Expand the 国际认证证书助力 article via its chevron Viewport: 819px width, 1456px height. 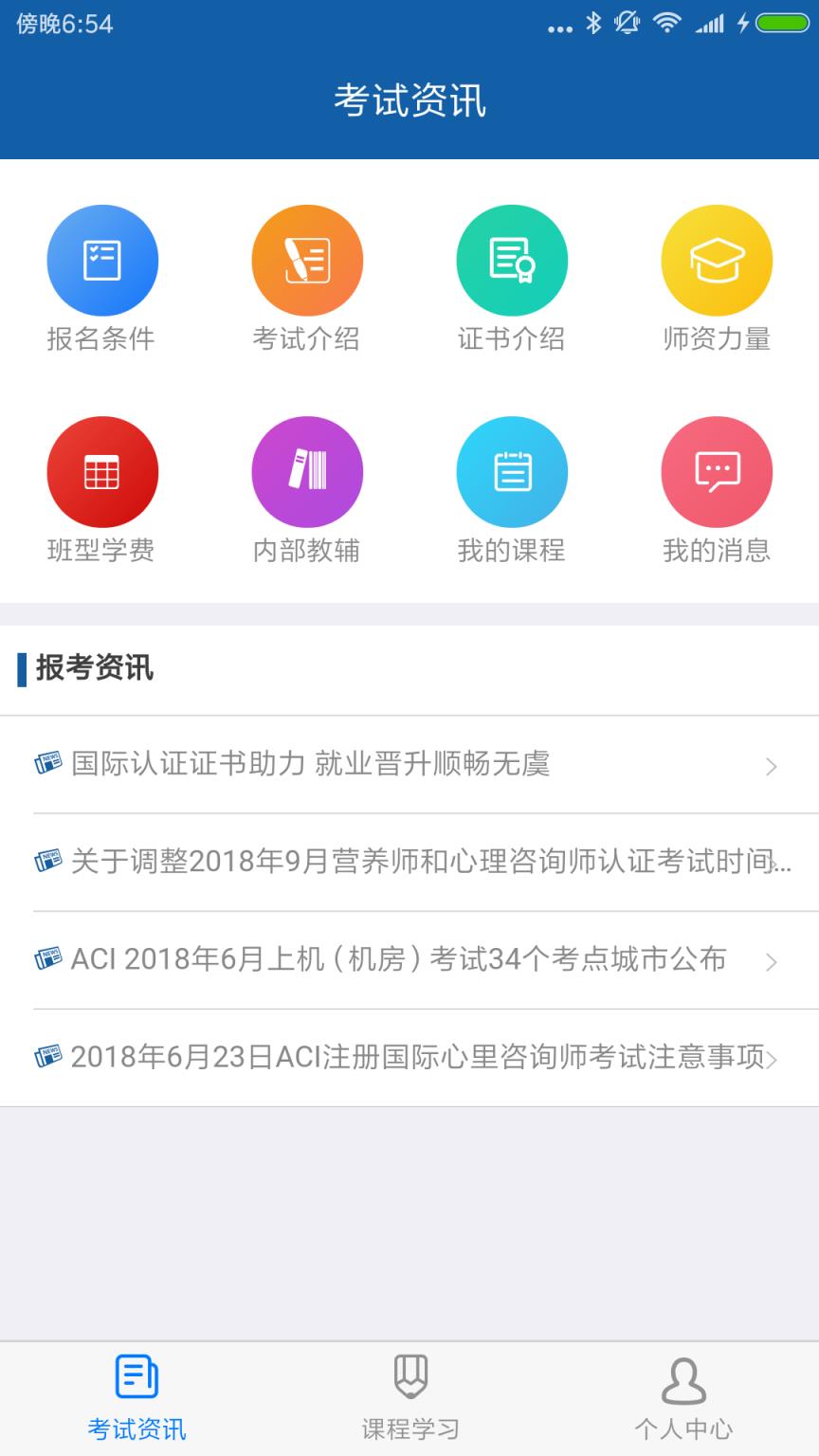click(773, 764)
